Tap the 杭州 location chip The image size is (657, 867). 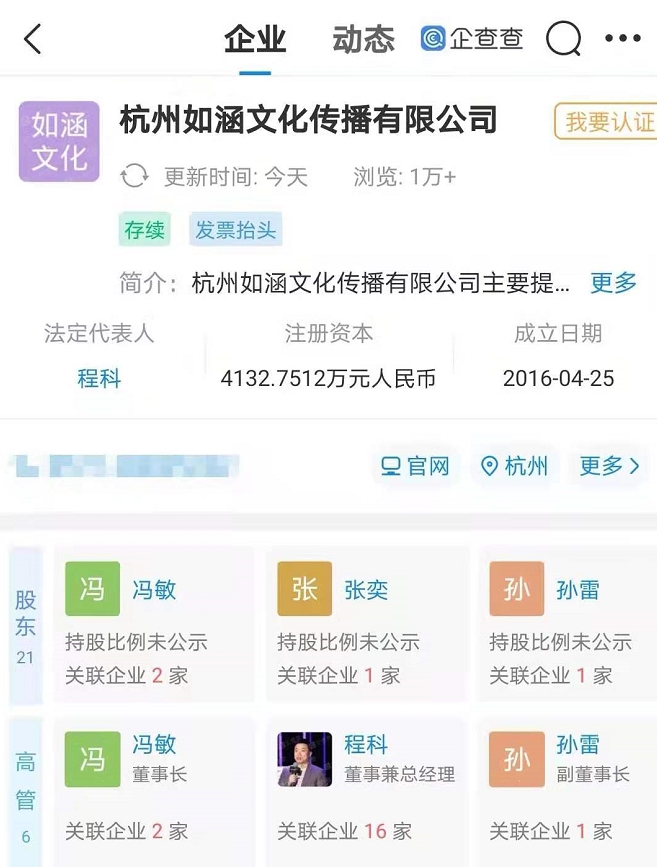(515, 466)
